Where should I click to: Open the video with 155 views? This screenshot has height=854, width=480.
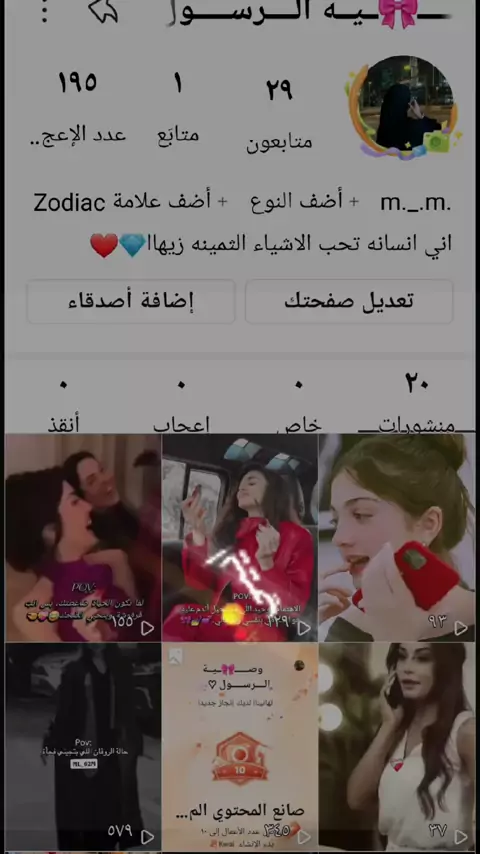[x=83, y=538]
